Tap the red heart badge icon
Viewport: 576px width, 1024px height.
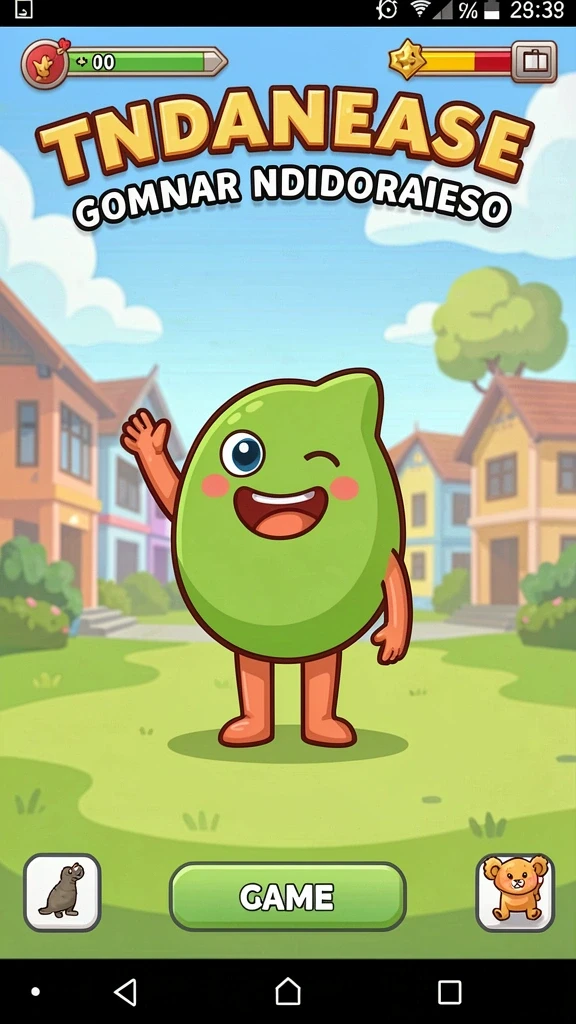pyautogui.click(x=44, y=63)
